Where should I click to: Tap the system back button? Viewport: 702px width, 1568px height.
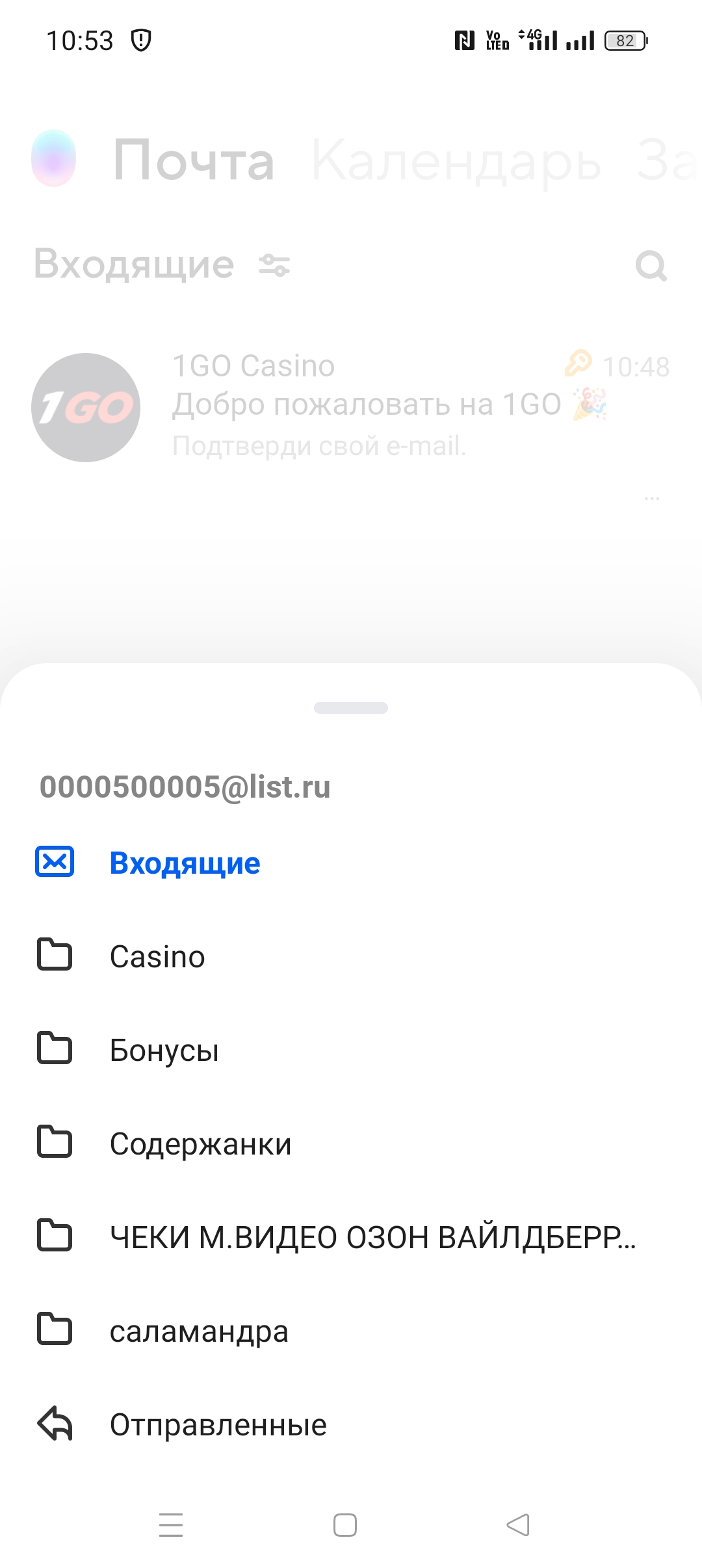pyautogui.click(x=518, y=1525)
